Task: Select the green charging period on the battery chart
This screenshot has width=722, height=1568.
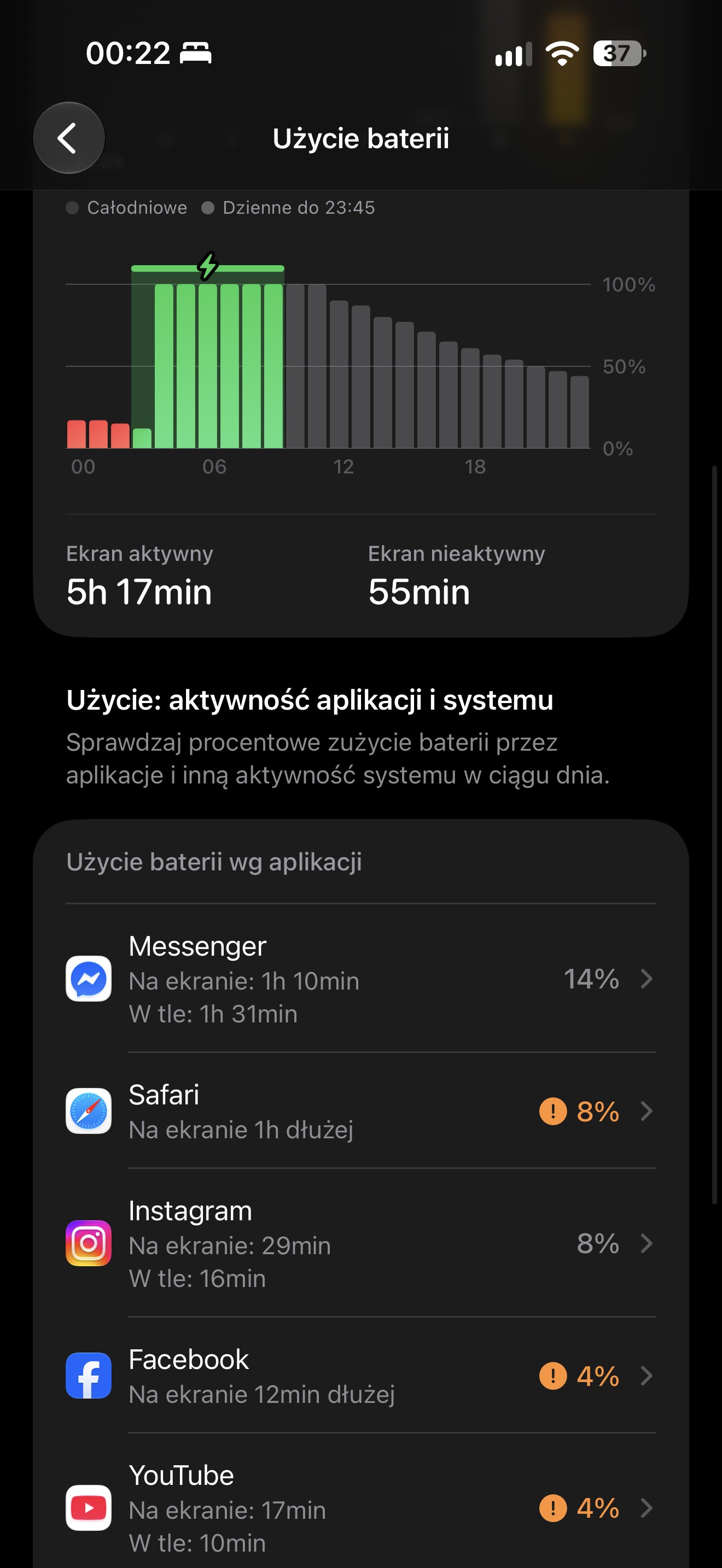Action: [208, 356]
